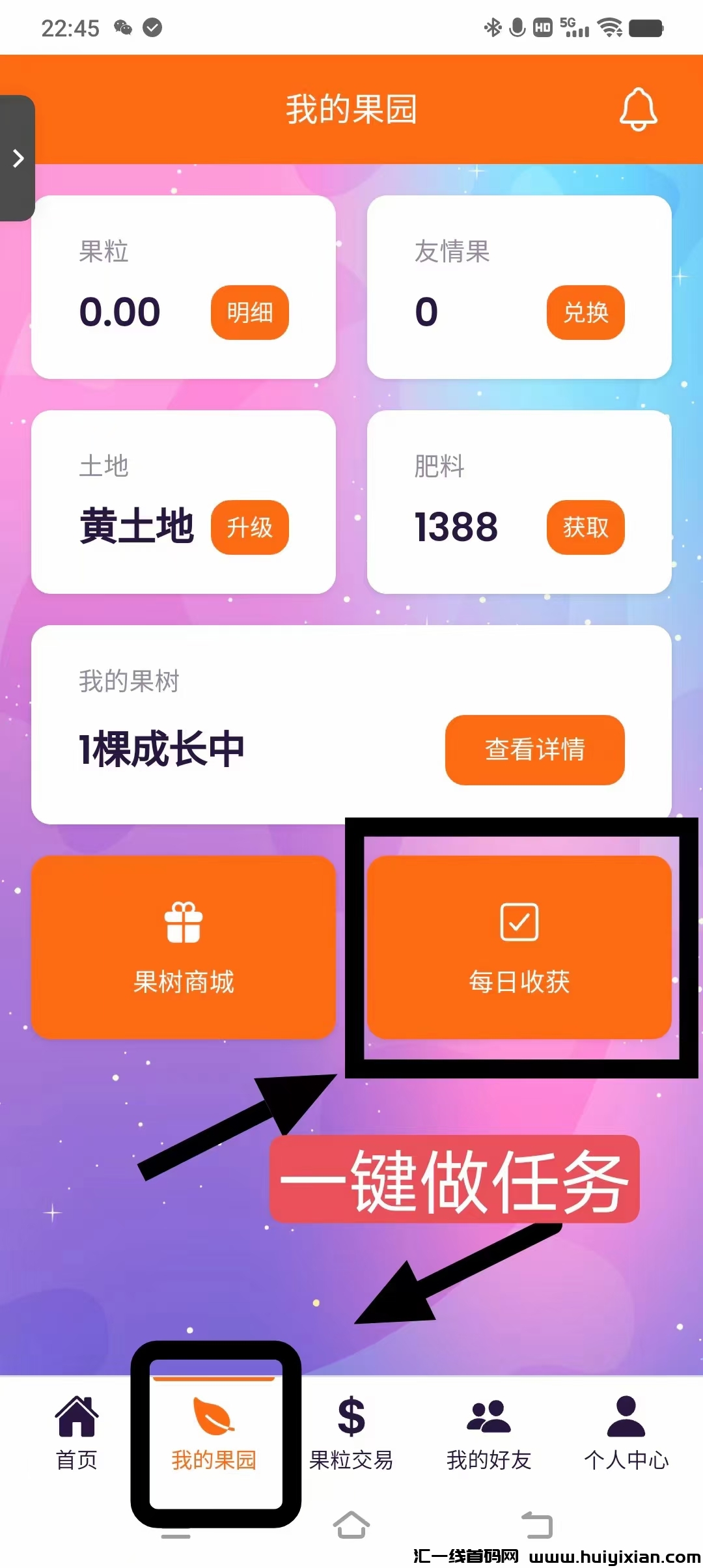Switch to the 个人中心 tab
The height and width of the screenshot is (1568, 703).
tap(626, 1433)
